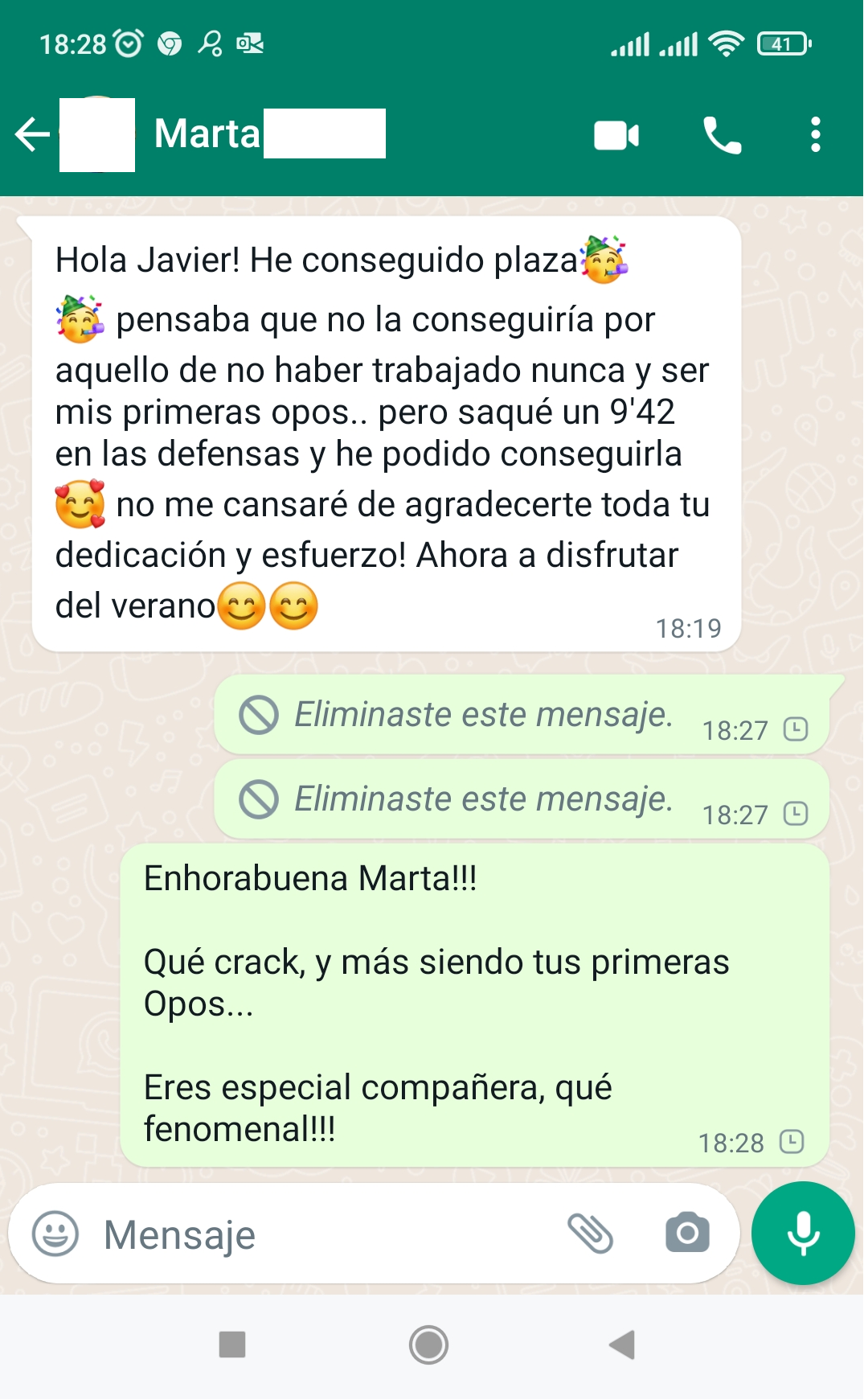Go back to the chat list
The image size is (864, 1400).
pyautogui.click(x=32, y=134)
